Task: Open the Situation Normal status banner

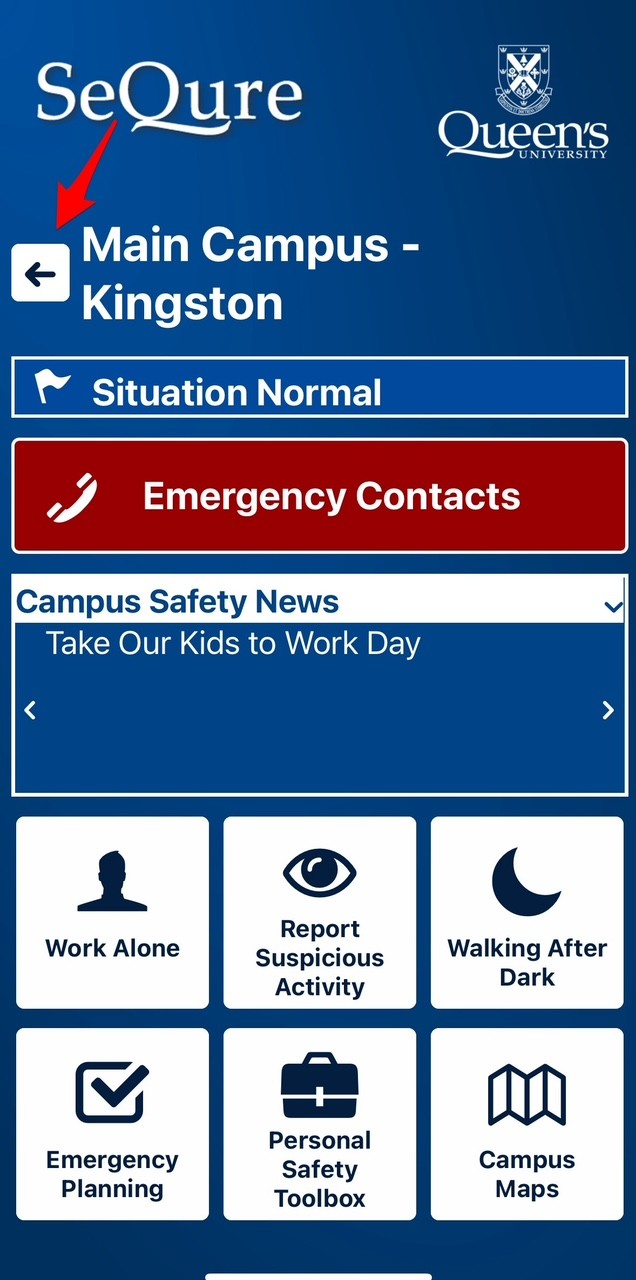Action: point(318,388)
